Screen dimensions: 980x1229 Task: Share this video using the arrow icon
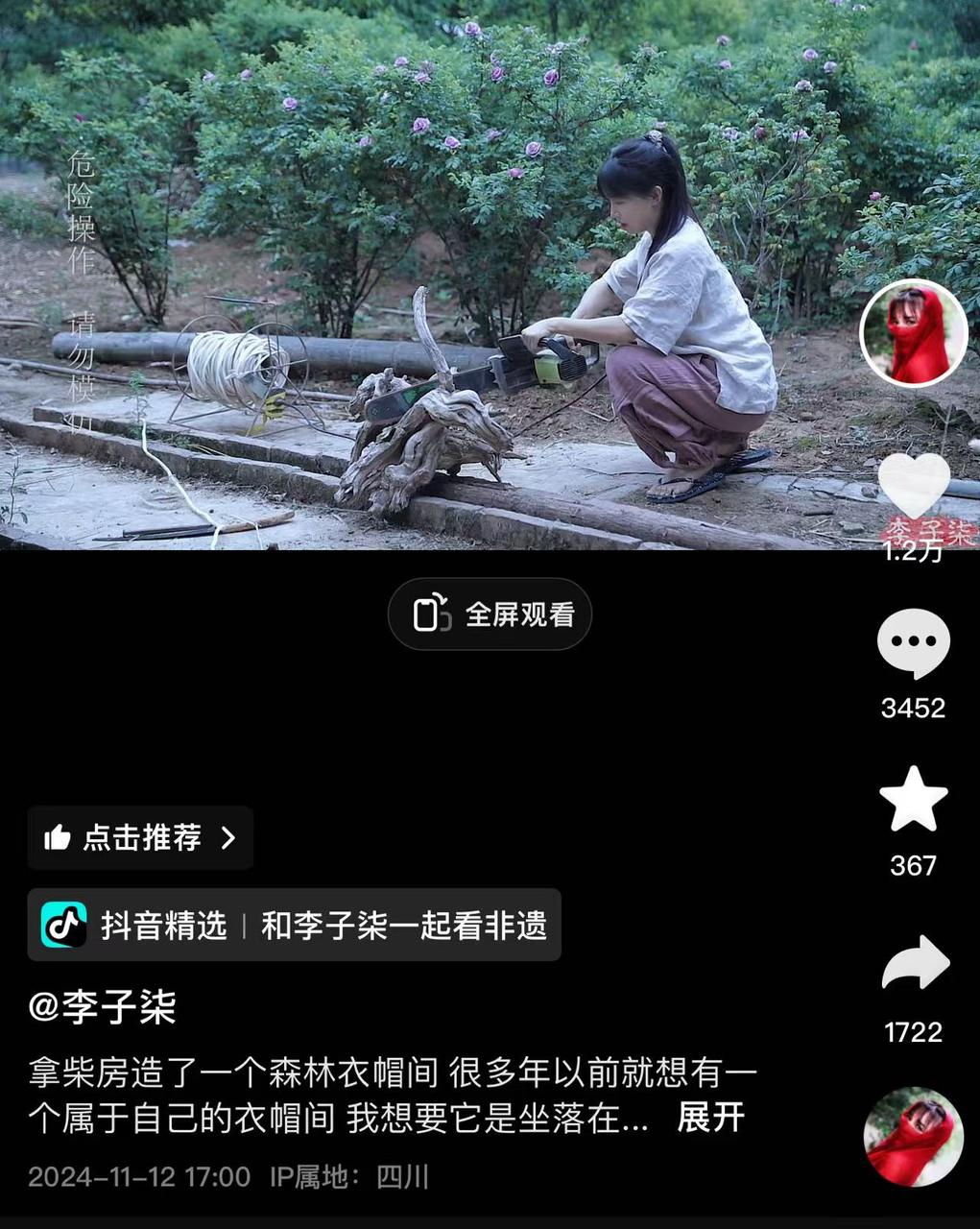point(914,963)
